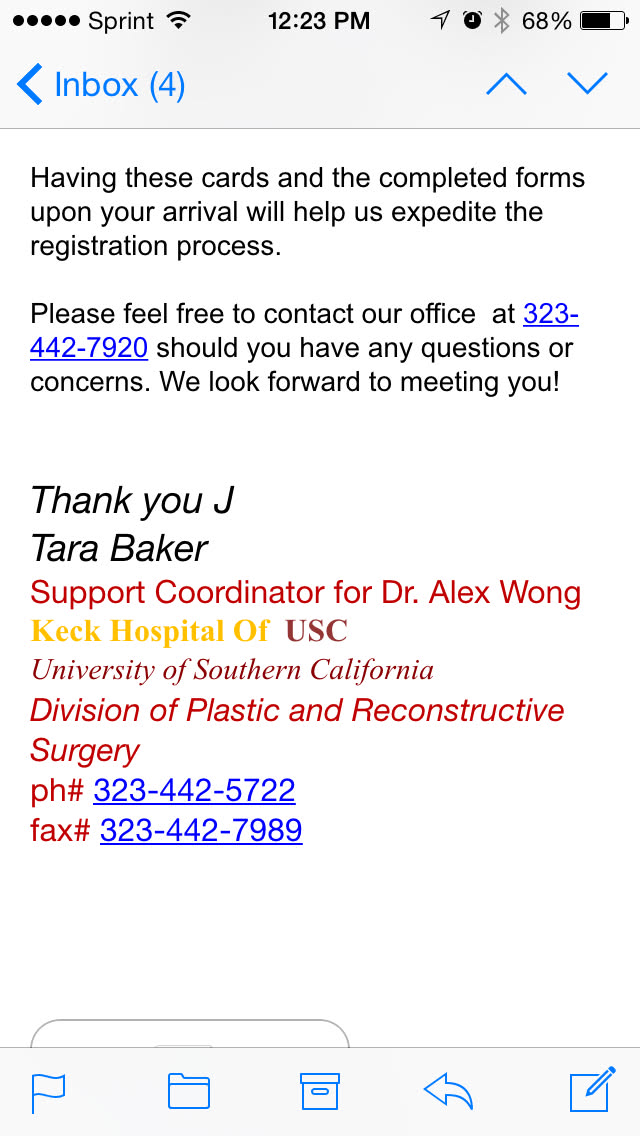This screenshot has height=1136, width=640.
Task: Dial the ph# 323-442-5722 link
Action: 194,791
